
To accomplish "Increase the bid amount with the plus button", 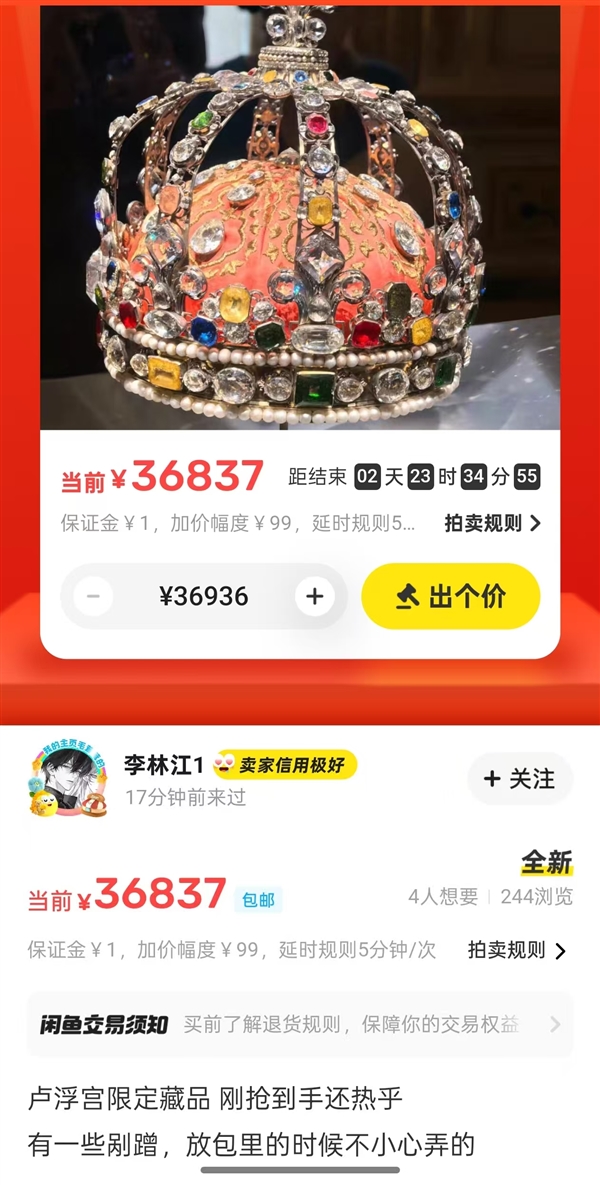I will click(315, 597).
